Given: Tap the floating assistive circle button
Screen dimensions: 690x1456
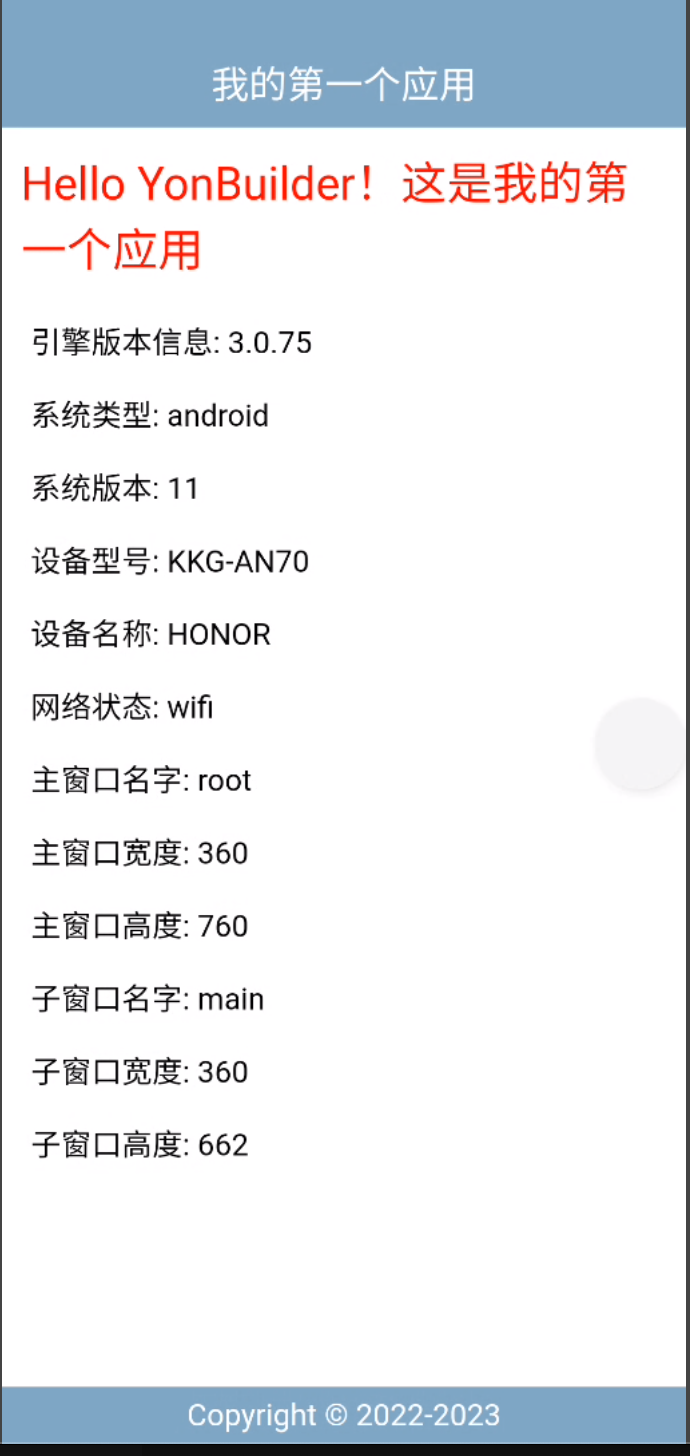Looking at the screenshot, I should click(641, 744).
